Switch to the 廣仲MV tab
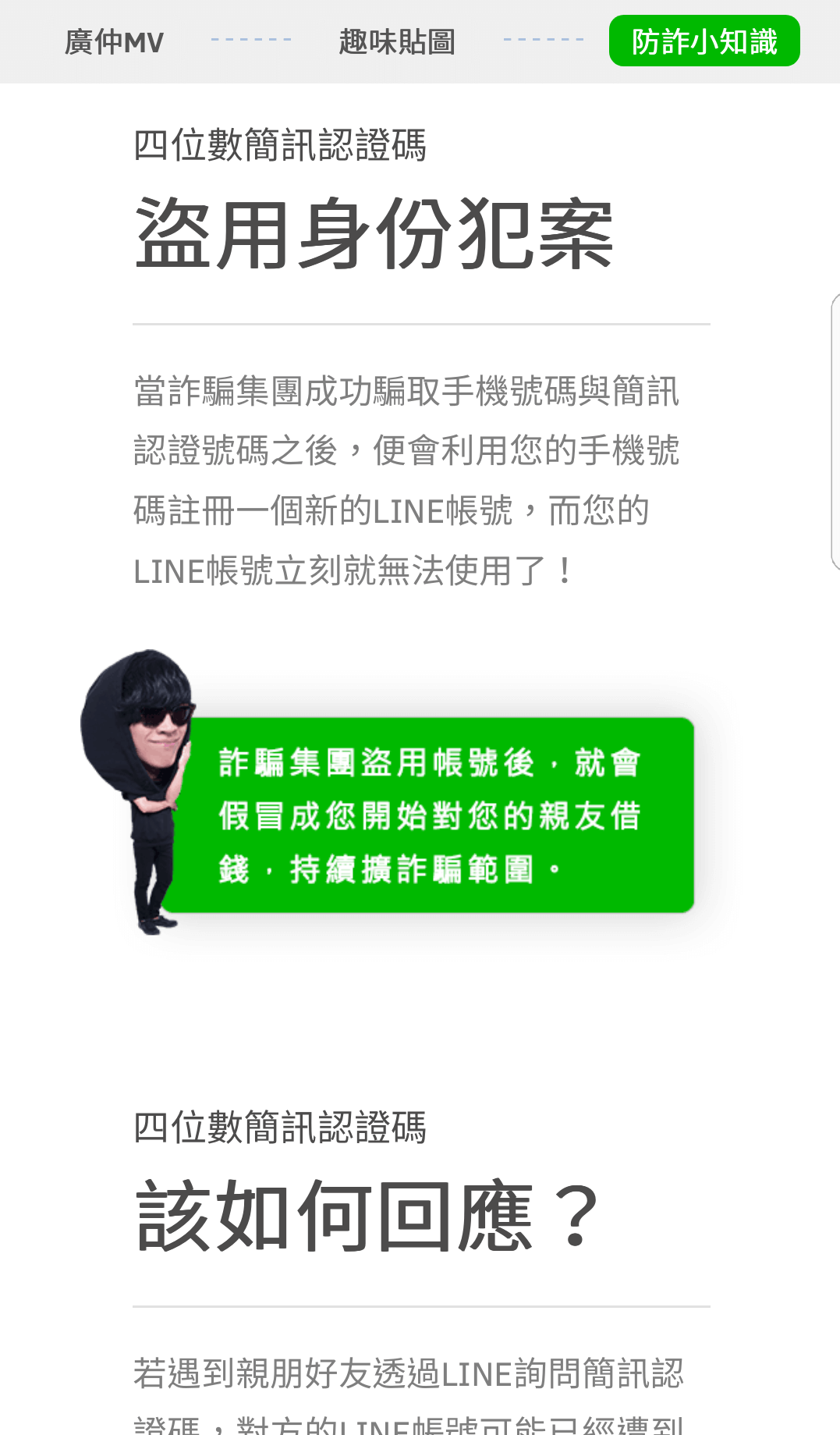This screenshot has width=840, height=1435. pyautogui.click(x=114, y=42)
